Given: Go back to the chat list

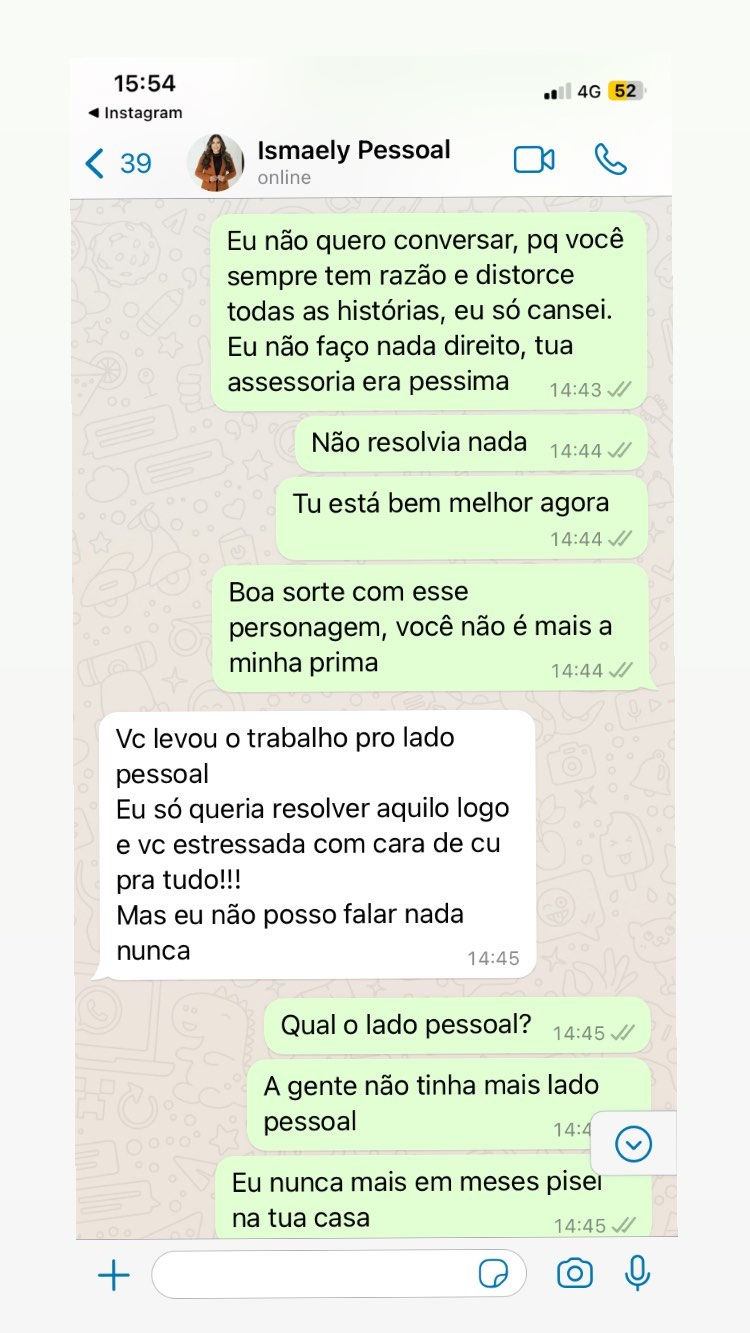Looking at the screenshot, I should (x=117, y=163).
